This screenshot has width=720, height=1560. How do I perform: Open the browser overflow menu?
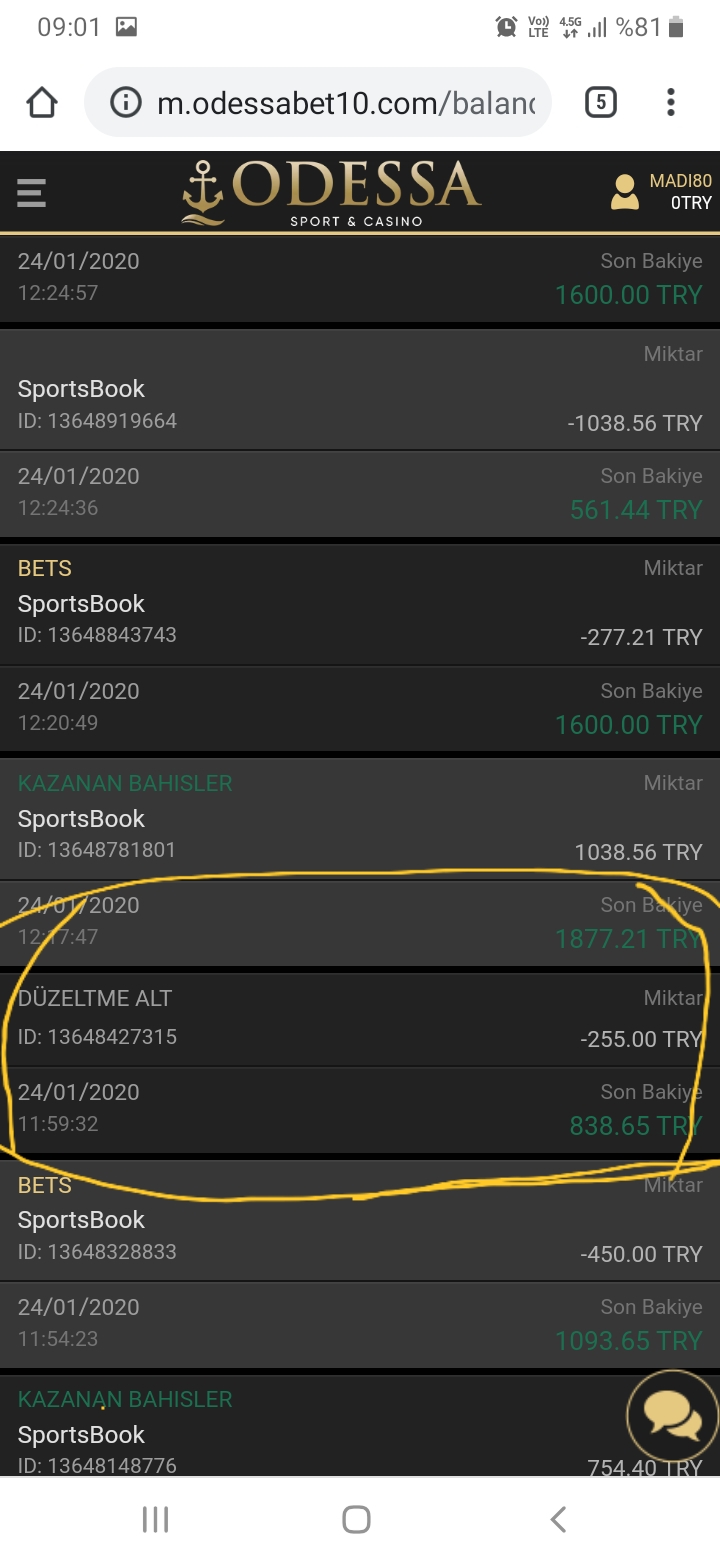tap(671, 102)
